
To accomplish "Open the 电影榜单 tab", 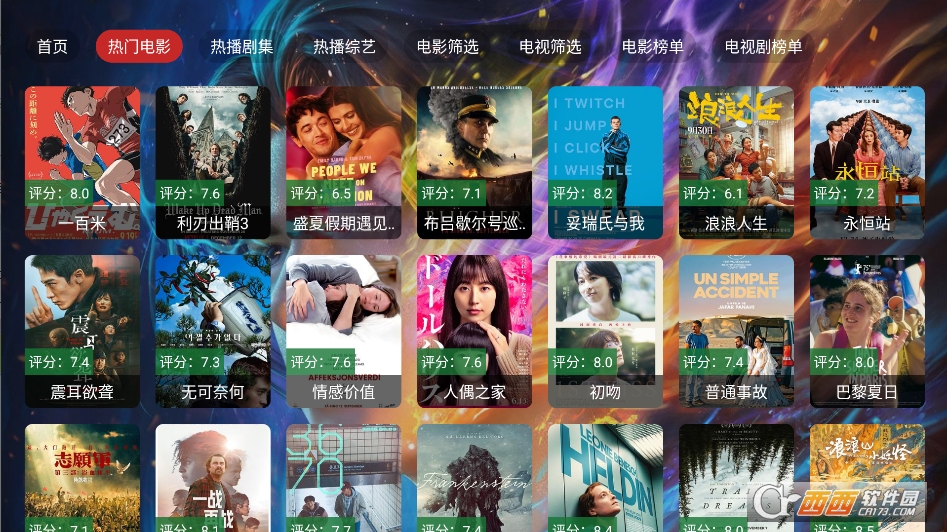I will coord(653,47).
